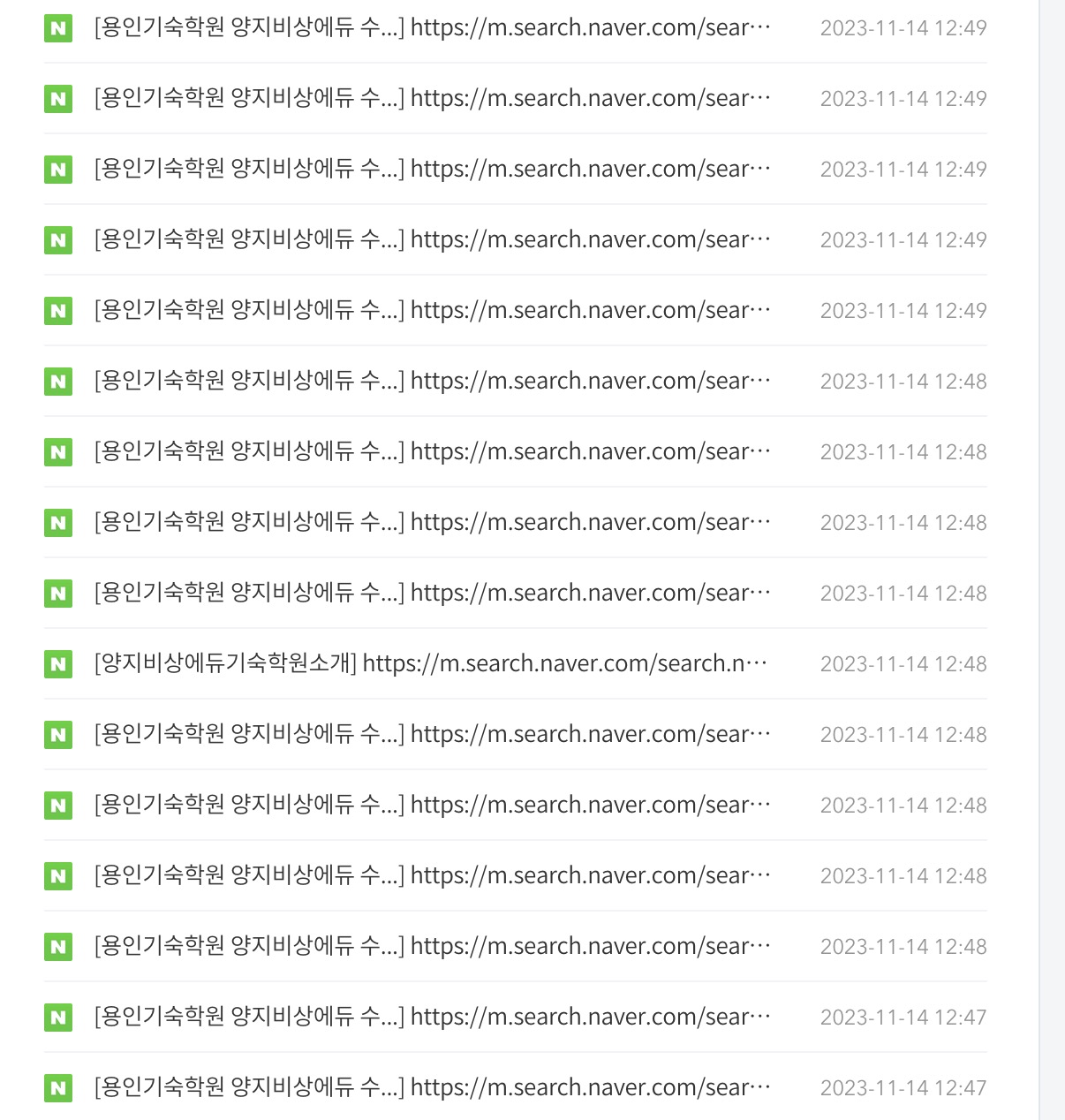Click the Naver icon on the last 12:49 entry
The width and height of the screenshot is (1065, 1120).
[57, 310]
